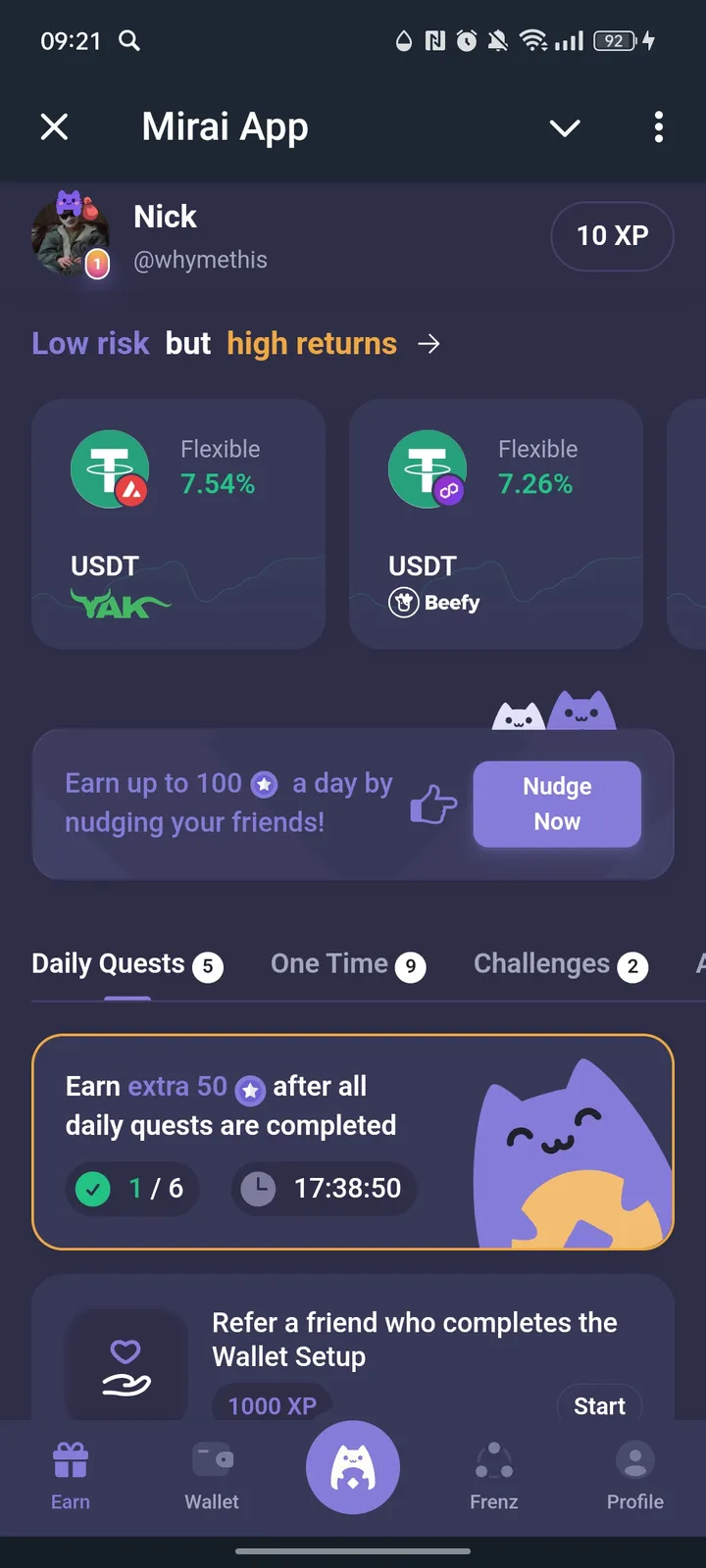Viewport: 706px width, 1568px height.
Task: Open the Frenz section icon
Action: [x=493, y=1460]
